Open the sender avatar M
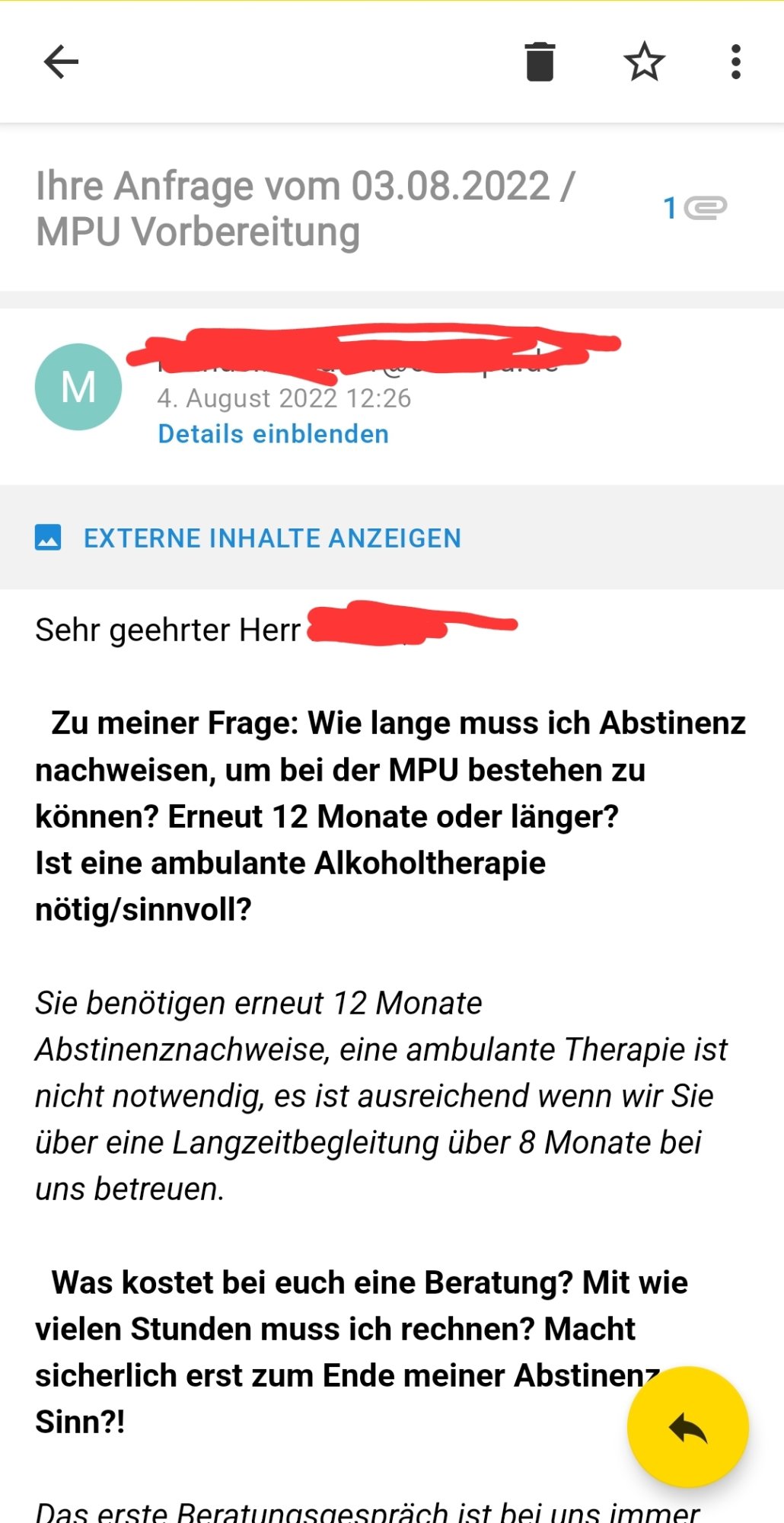The image size is (784, 1523). (78, 387)
